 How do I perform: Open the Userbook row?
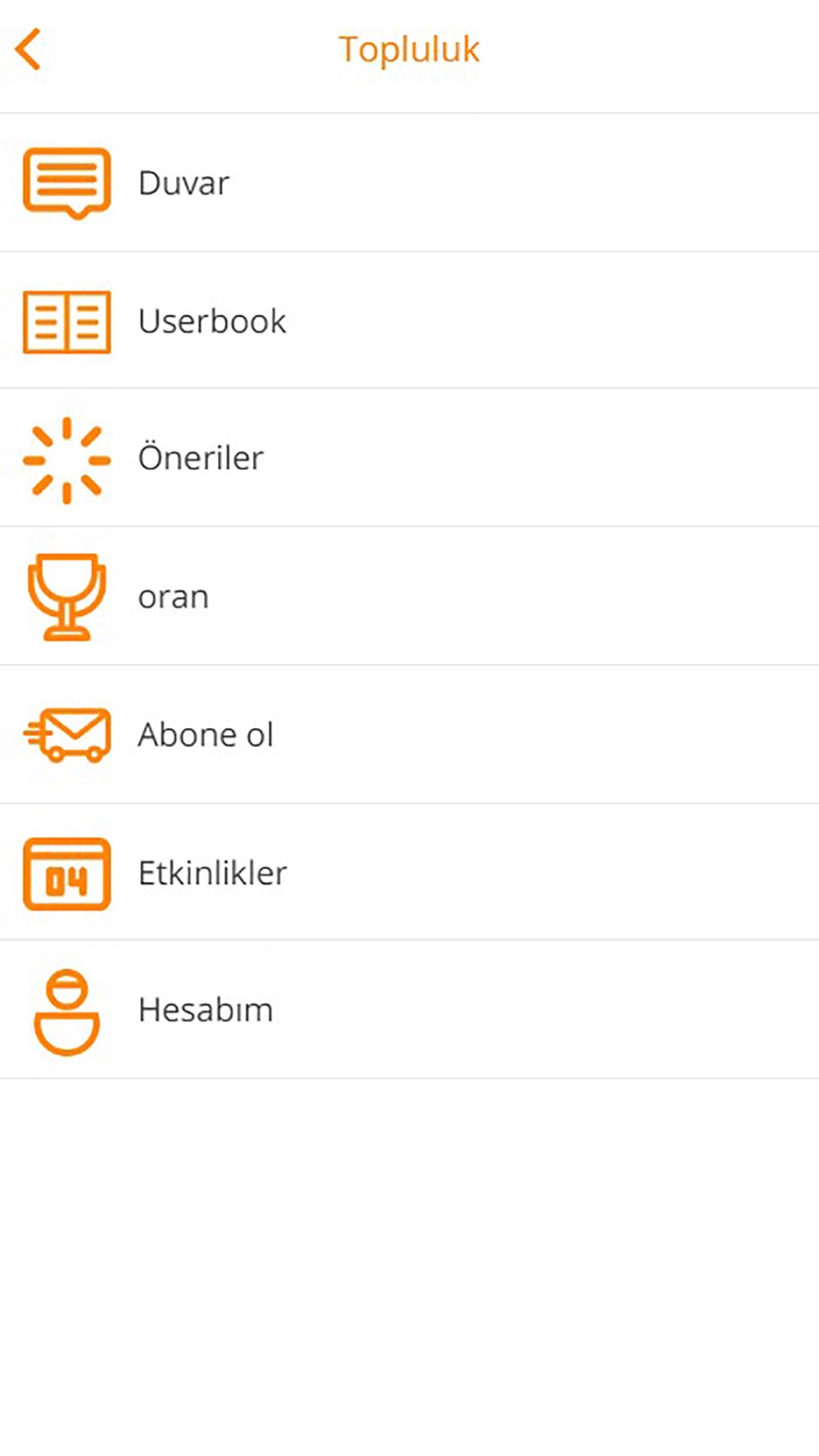[x=409, y=320]
